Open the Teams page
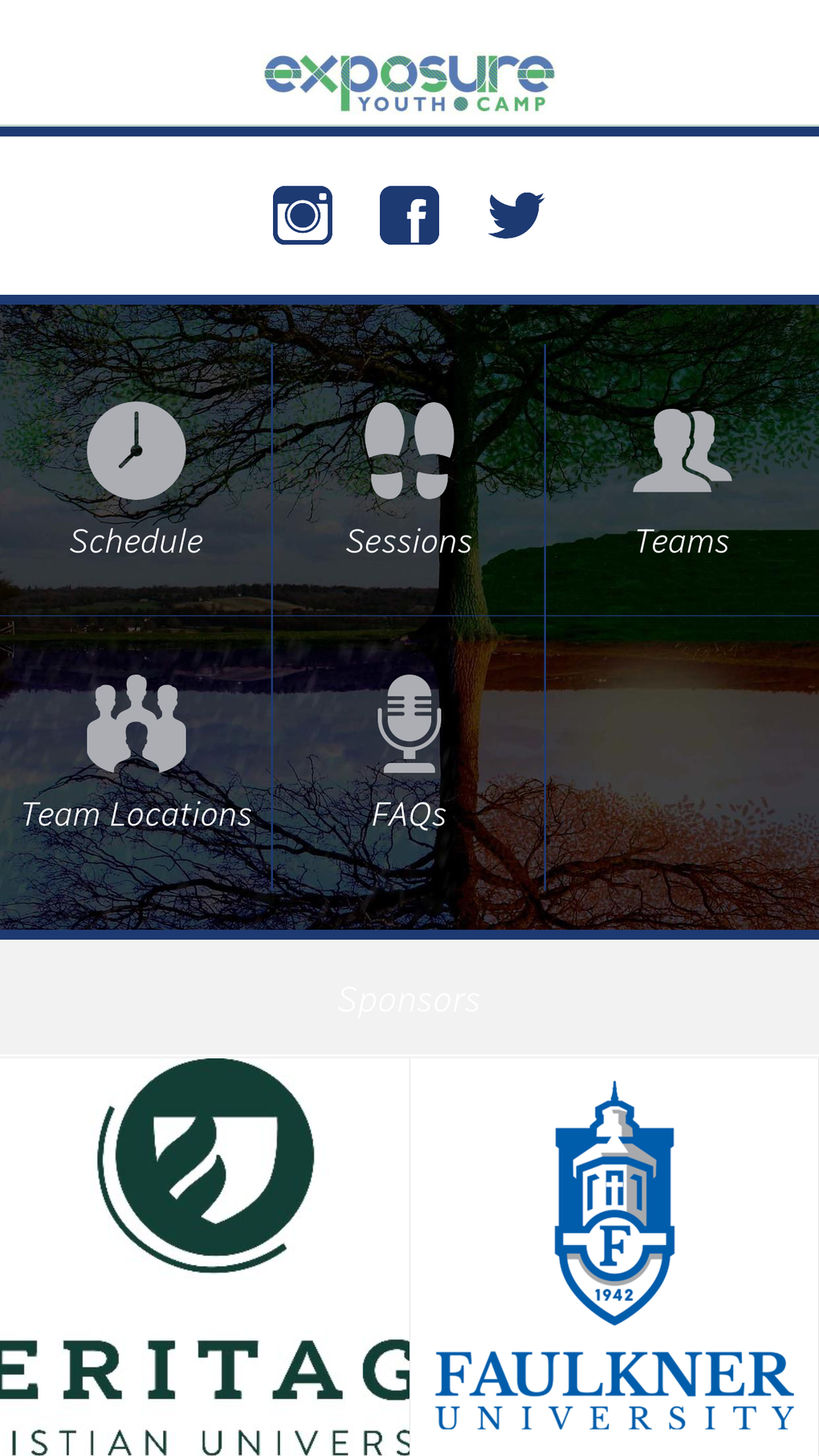The image size is (819, 1456). click(x=682, y=540)
